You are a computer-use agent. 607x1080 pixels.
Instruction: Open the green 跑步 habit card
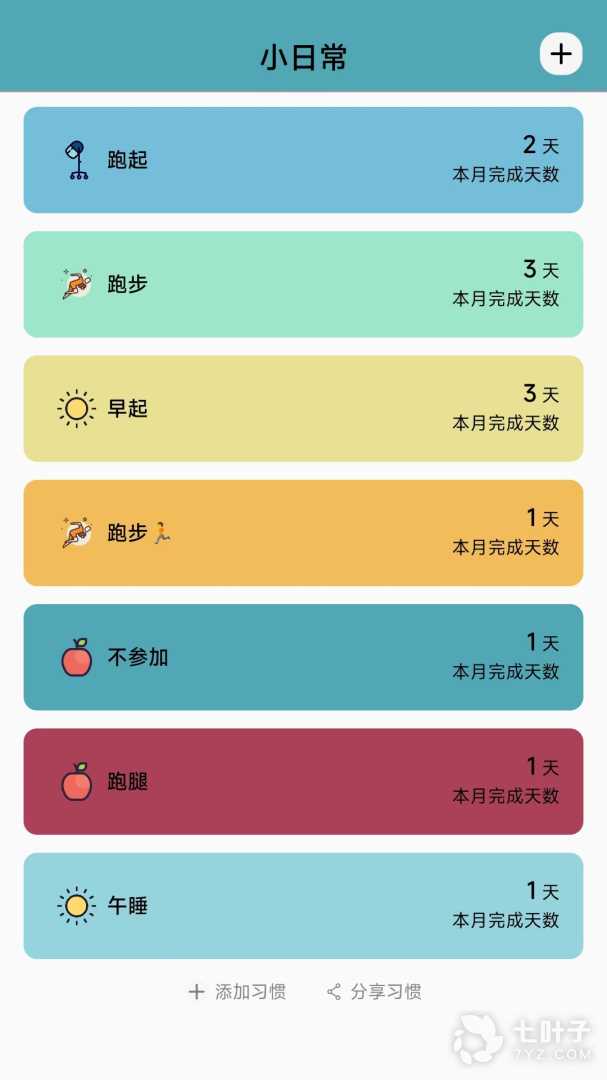pyautogui.click(x=303, y=284)
